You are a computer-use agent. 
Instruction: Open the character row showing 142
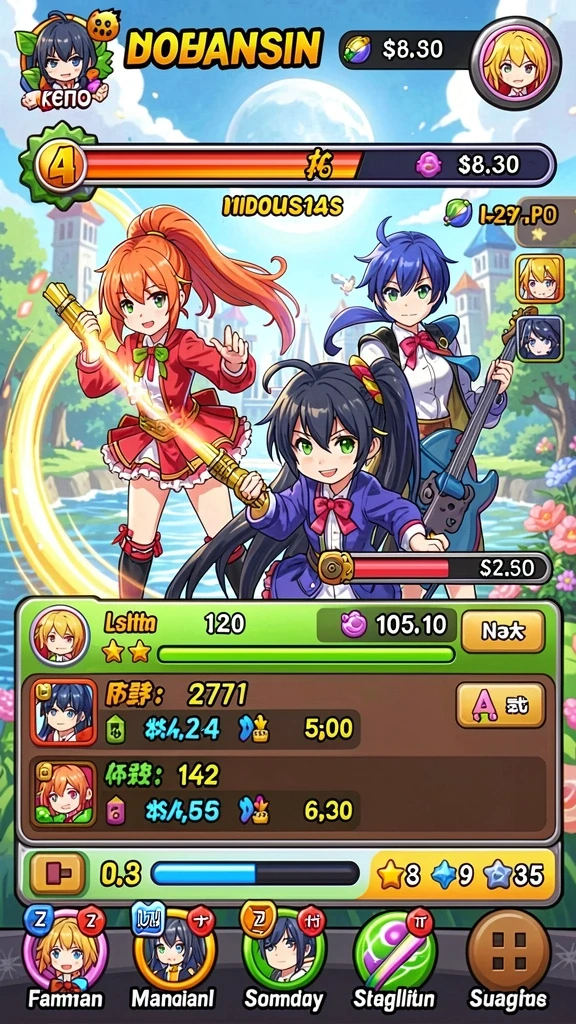coord(287,793)
